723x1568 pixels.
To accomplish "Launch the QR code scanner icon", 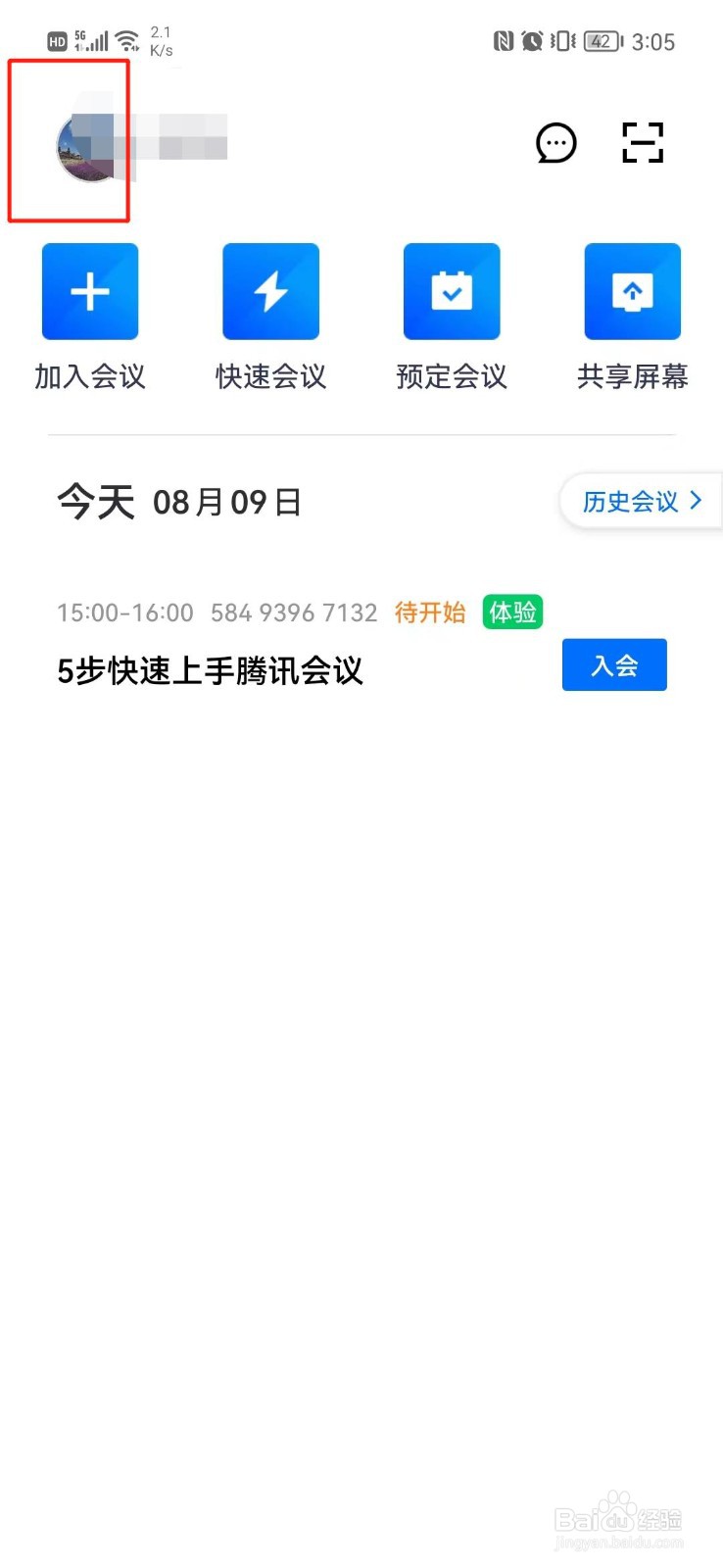I will (643, 143).
